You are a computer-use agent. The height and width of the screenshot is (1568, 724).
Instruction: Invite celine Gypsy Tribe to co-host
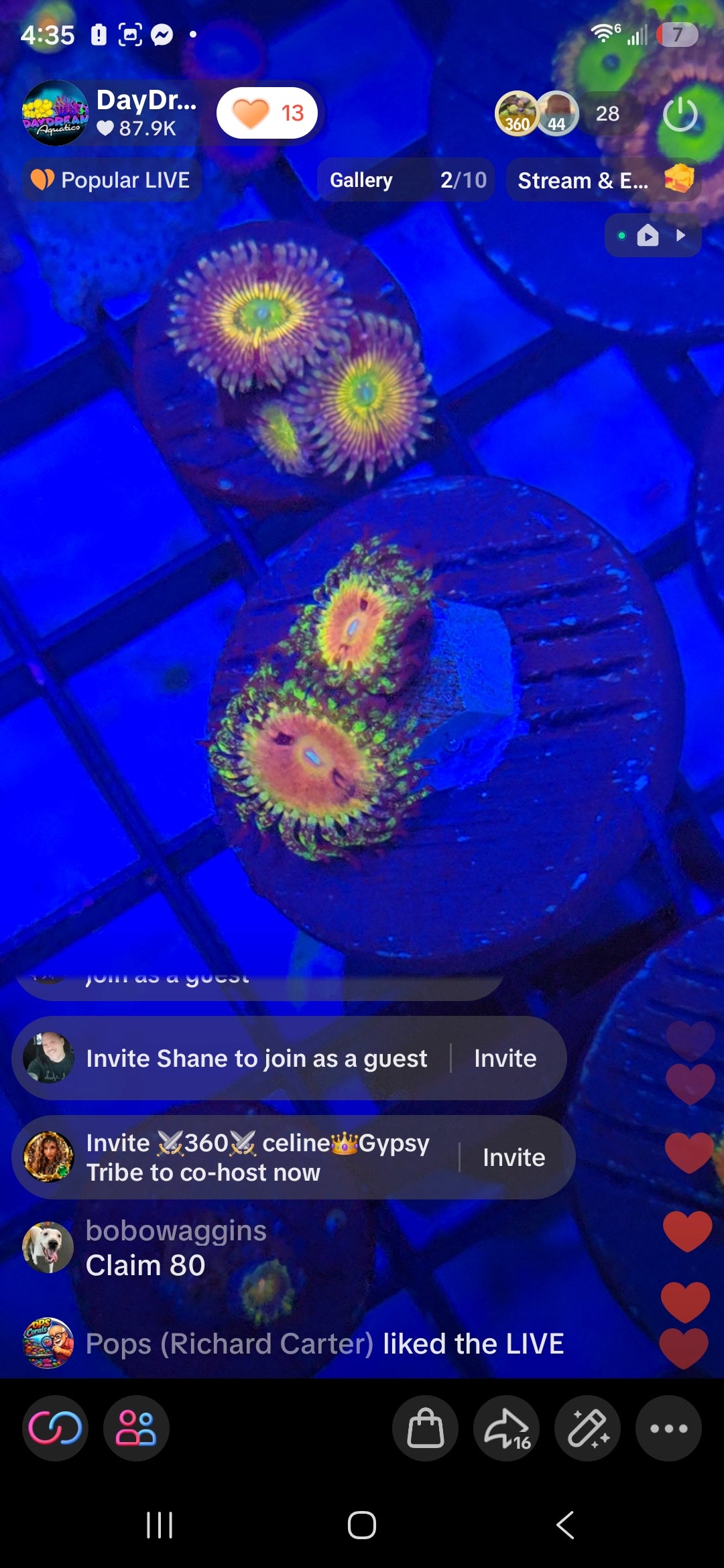pos(514,1157)
